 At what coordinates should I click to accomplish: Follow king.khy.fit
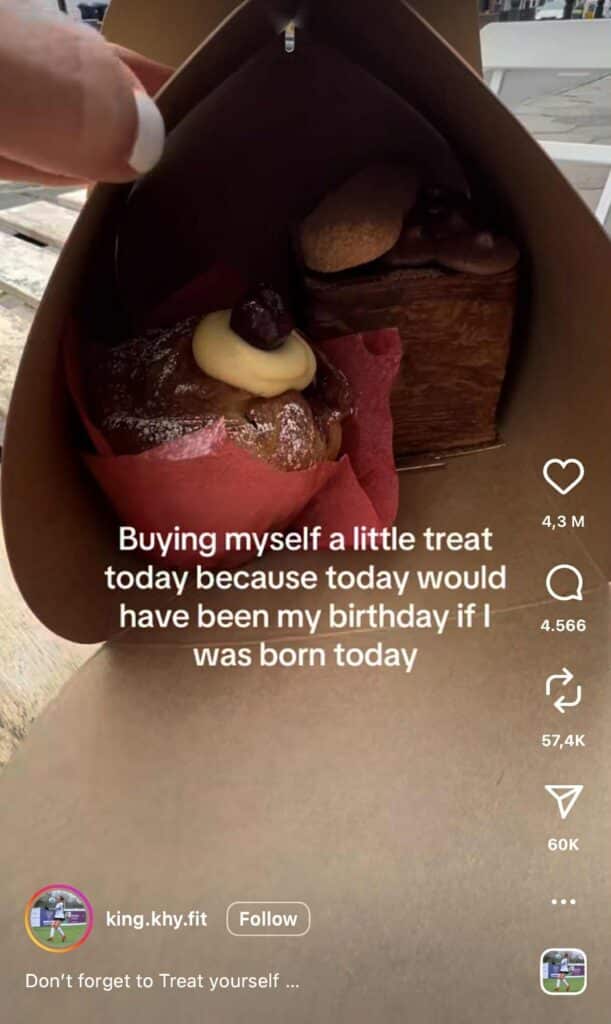pyautogui.click(x=268, y=918)
